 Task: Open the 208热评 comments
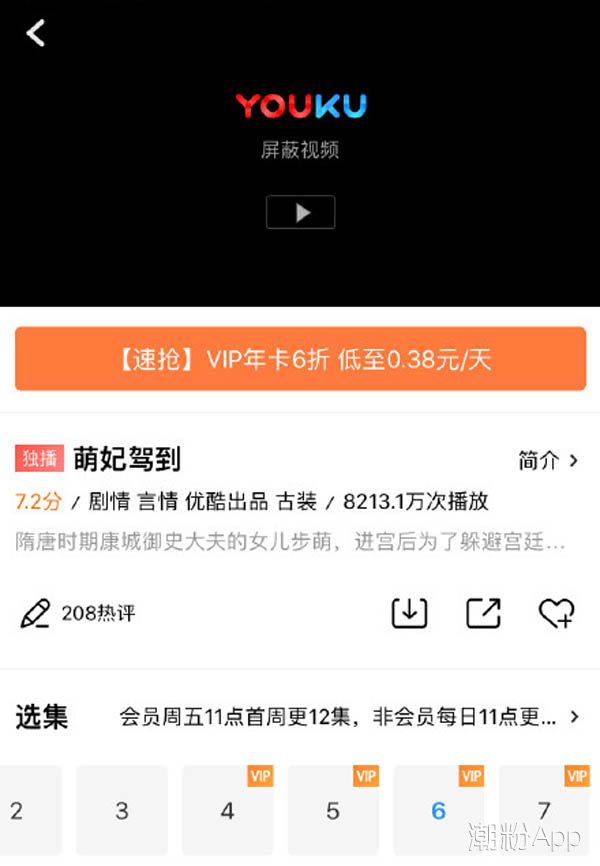click(x=78, y=613)
